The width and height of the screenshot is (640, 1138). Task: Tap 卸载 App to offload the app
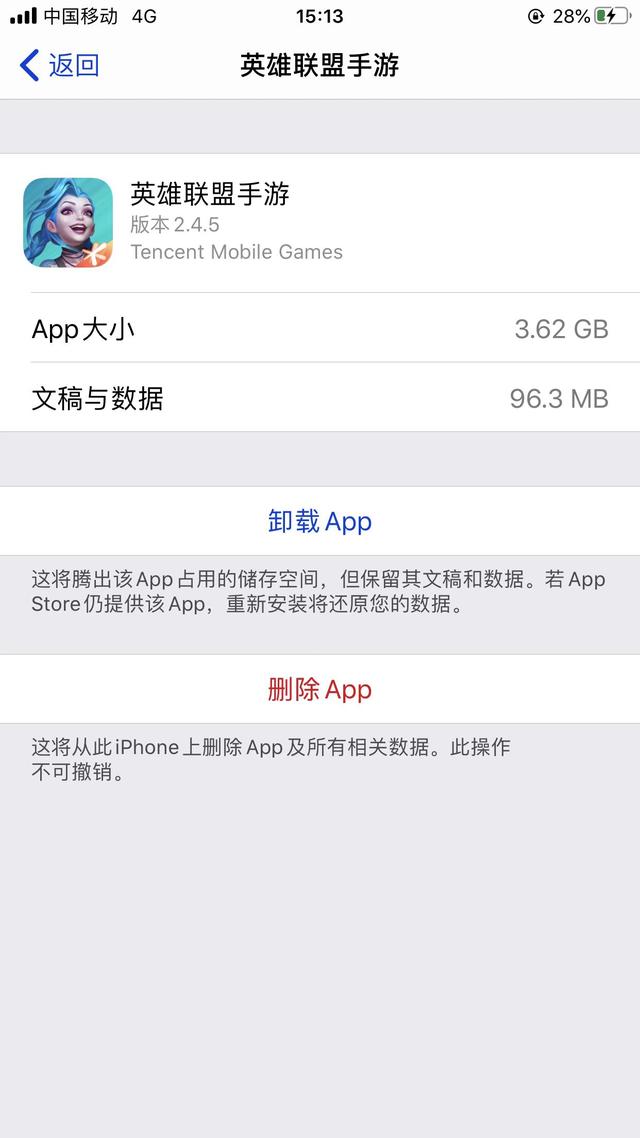(x=320, y=521)
